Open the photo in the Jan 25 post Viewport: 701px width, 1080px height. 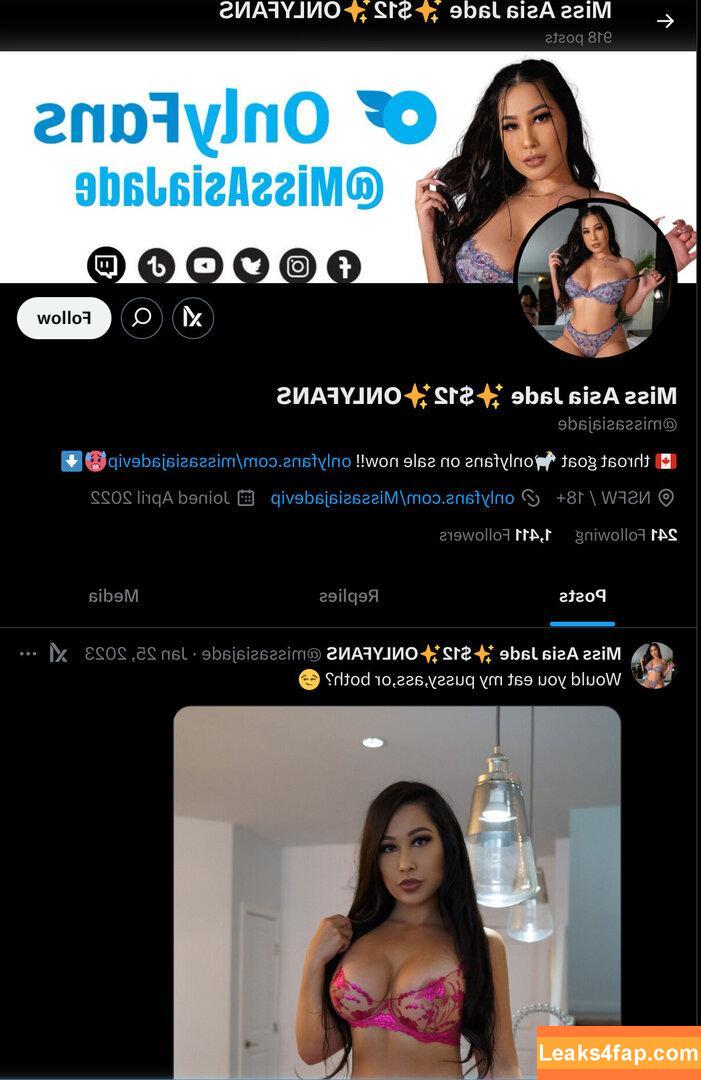pyautogui.click(x=397, y=890)
